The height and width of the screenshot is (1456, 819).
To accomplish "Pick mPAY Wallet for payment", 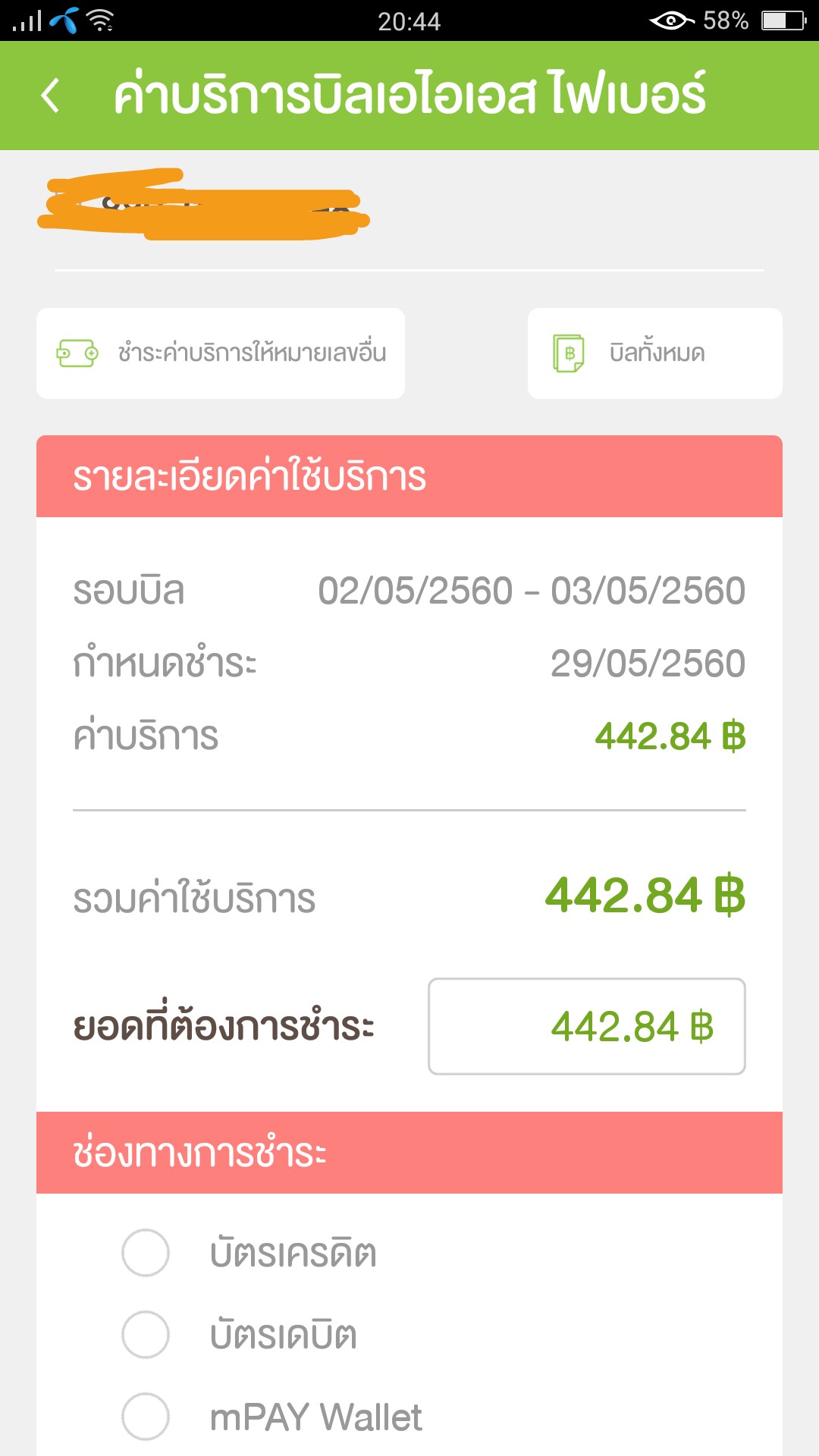I will click(x=146, y=1417).
